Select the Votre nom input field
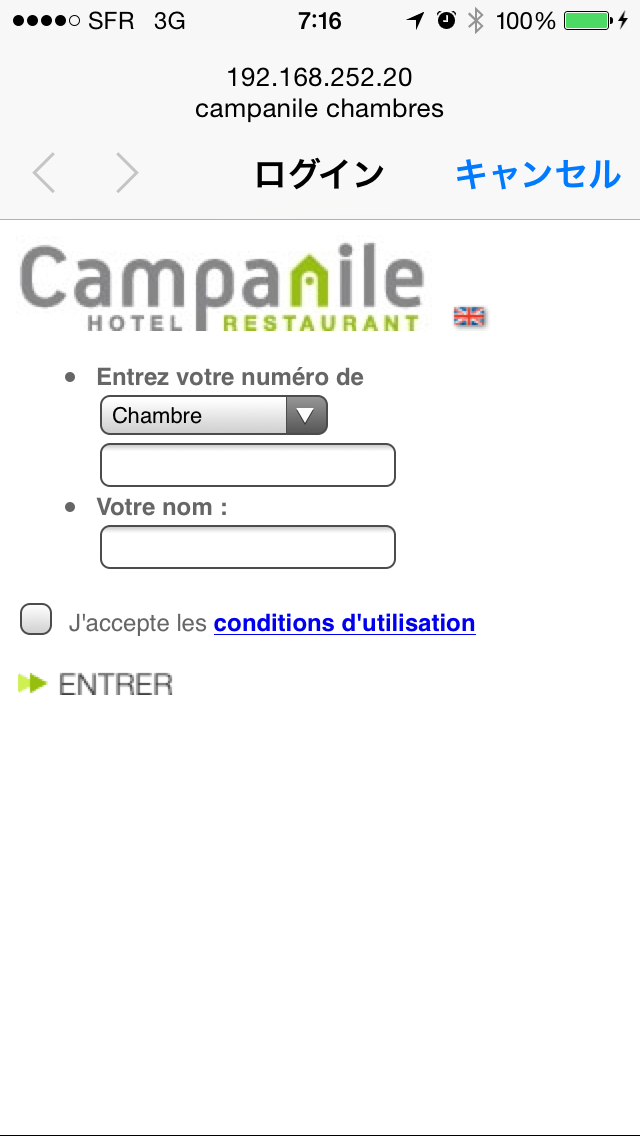 (248, 547)
